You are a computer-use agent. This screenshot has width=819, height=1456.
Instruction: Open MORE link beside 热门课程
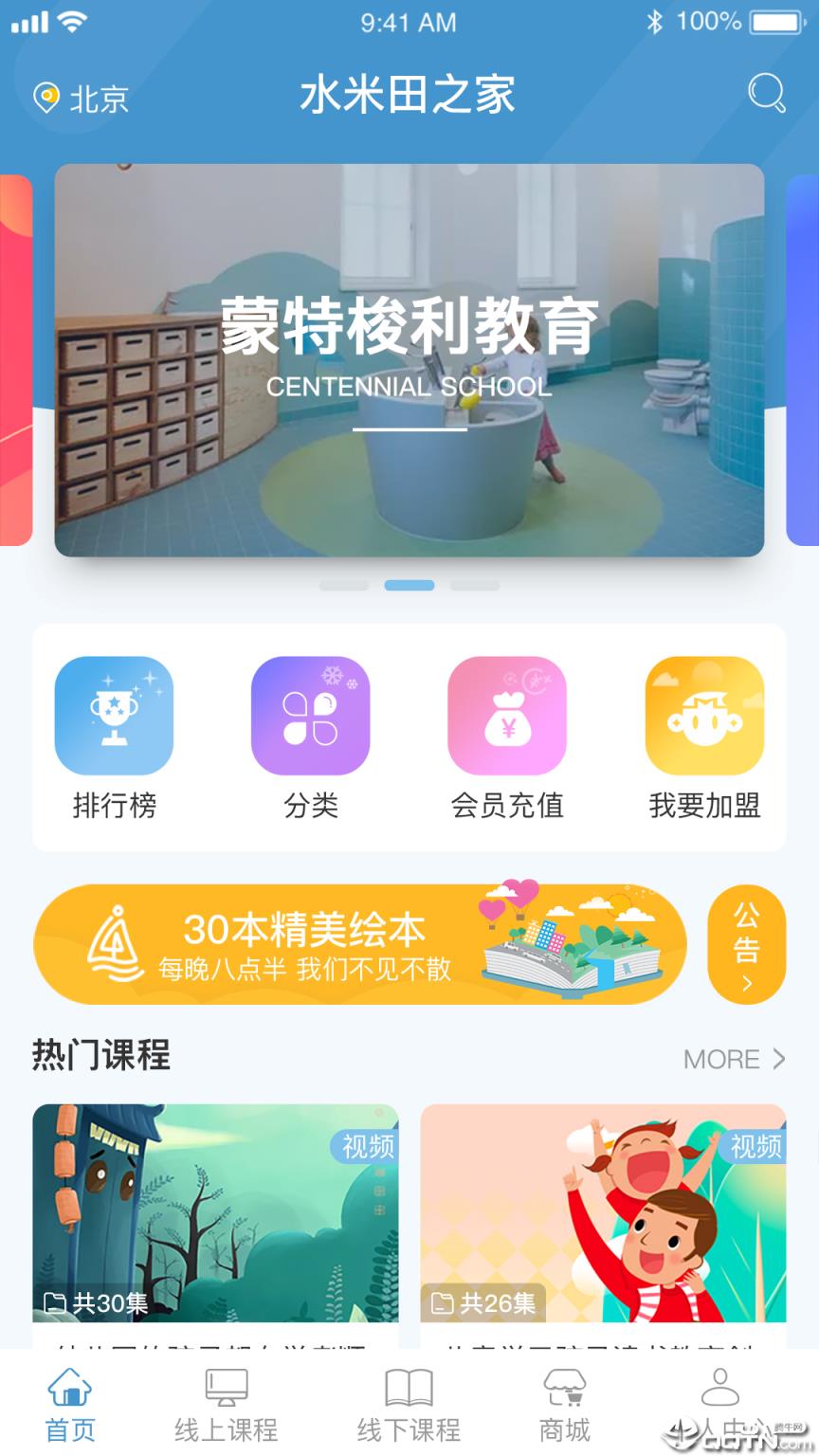720,1059
